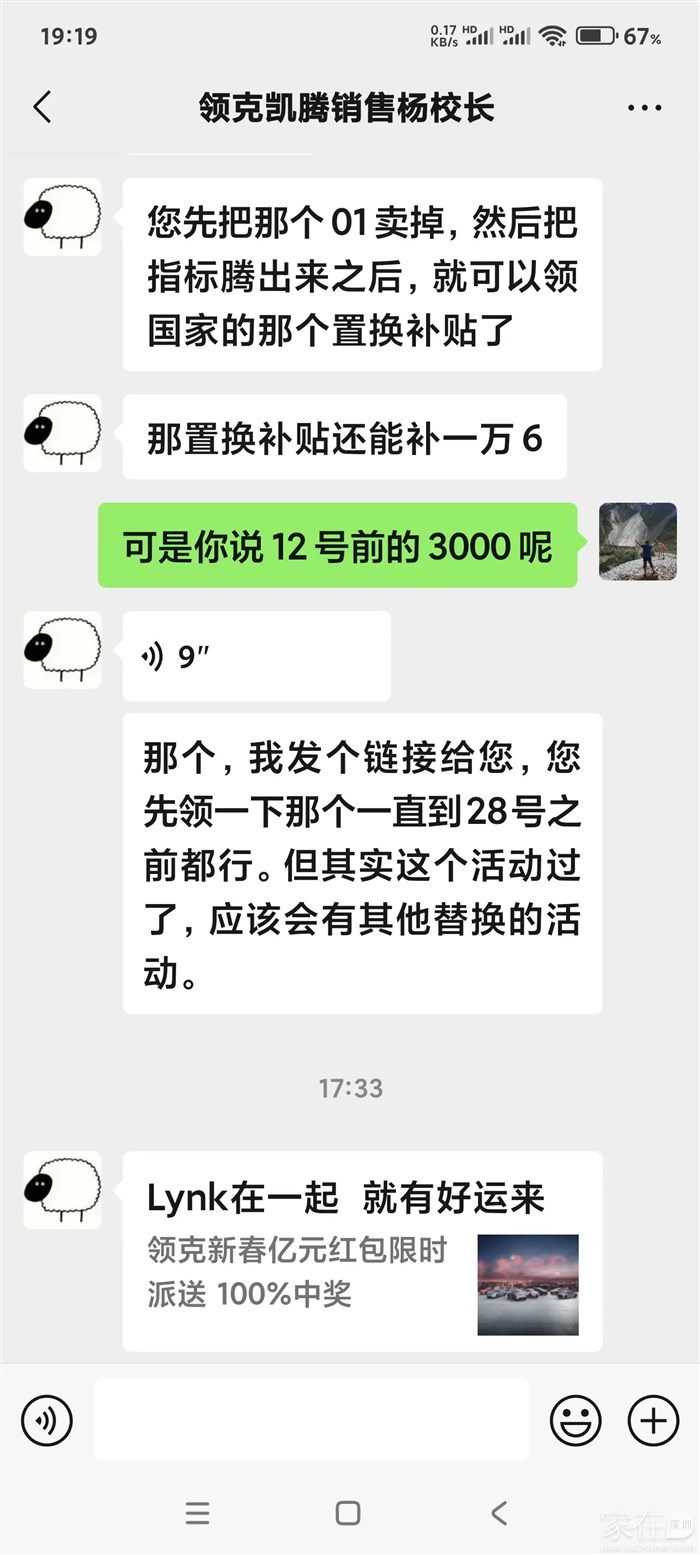The height and width of the screenshot is (1555, 700).
Task: Open the plus attachments menu
Action: tap(653, 1420)
